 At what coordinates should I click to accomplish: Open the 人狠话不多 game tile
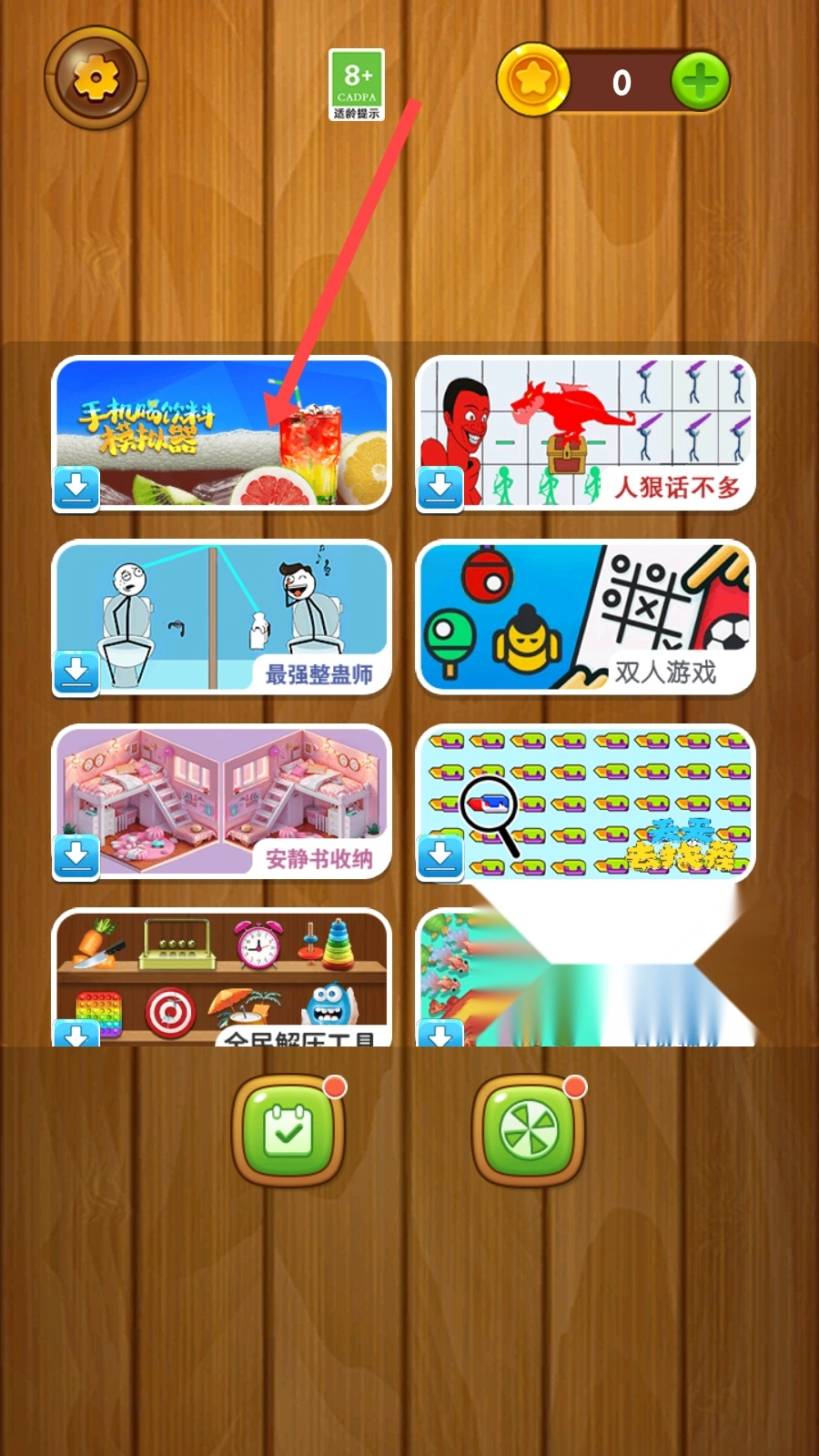point(586,433)
